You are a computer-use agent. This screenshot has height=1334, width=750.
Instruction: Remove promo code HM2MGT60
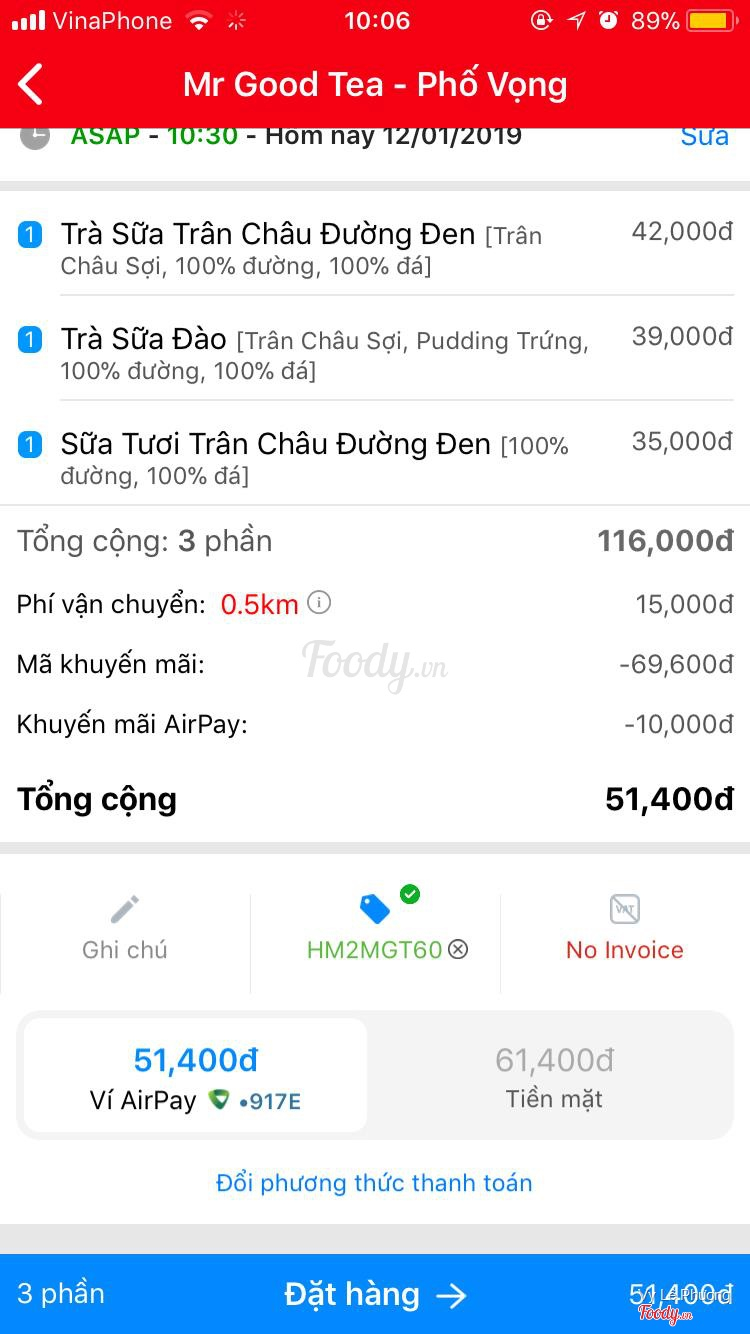[x=458, y=949]
